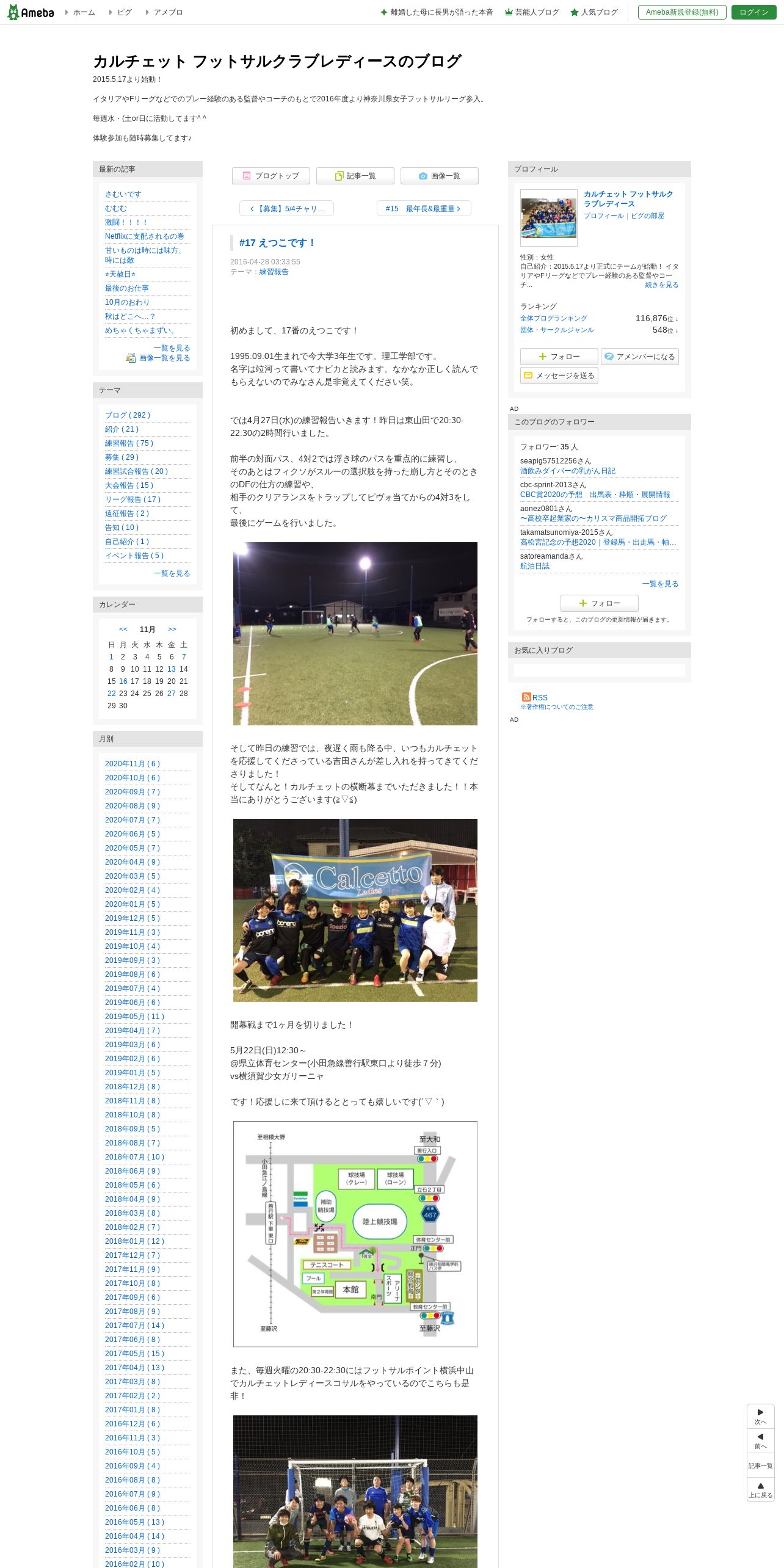Go to previous article 【募集】5/4チャリ
The width and height of the screenshot is (784, 1568).
click(x=286, y=209)
